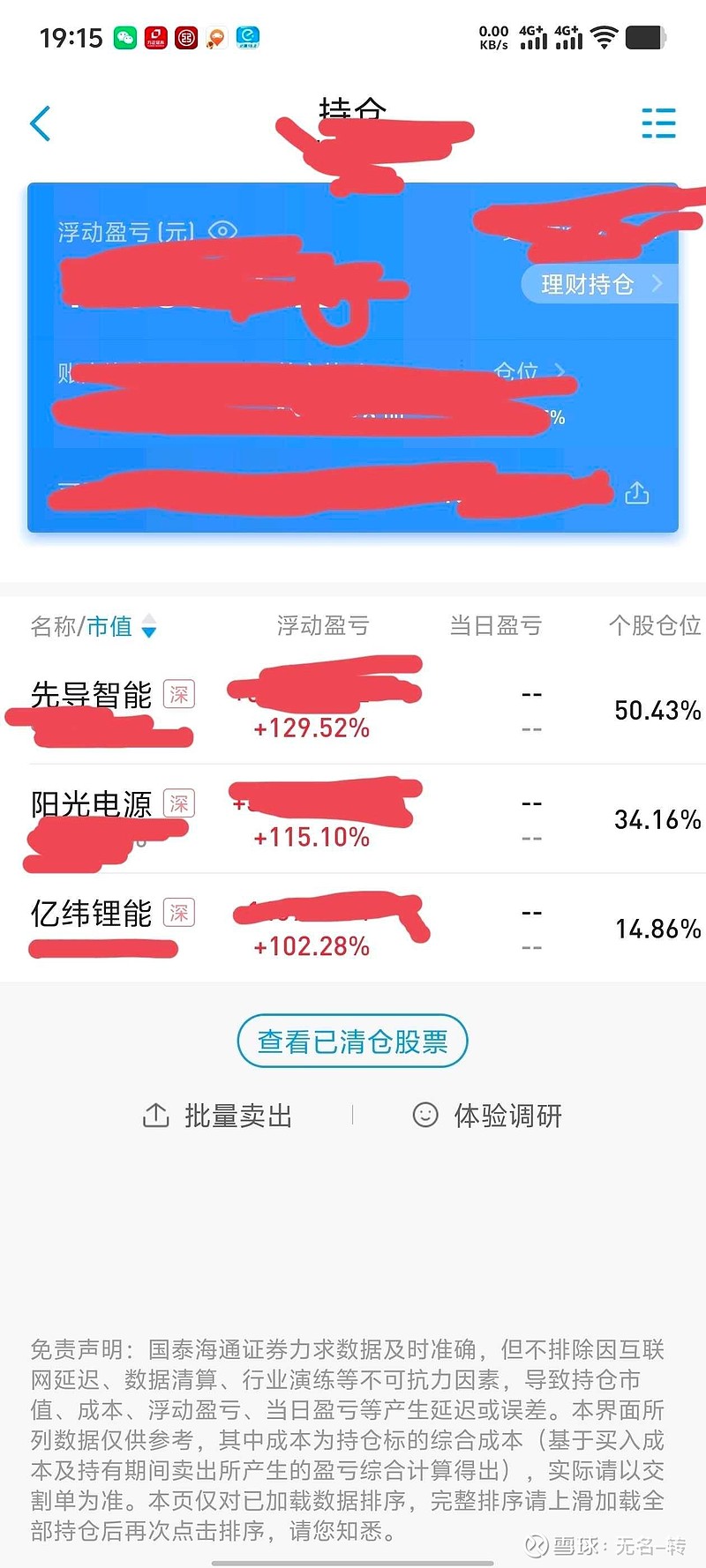Expand 理财持仓 using its chevron
Image resolution: width=706 pixels, height=1568 pixels.
pyautogui.click(x=657, y=284)
